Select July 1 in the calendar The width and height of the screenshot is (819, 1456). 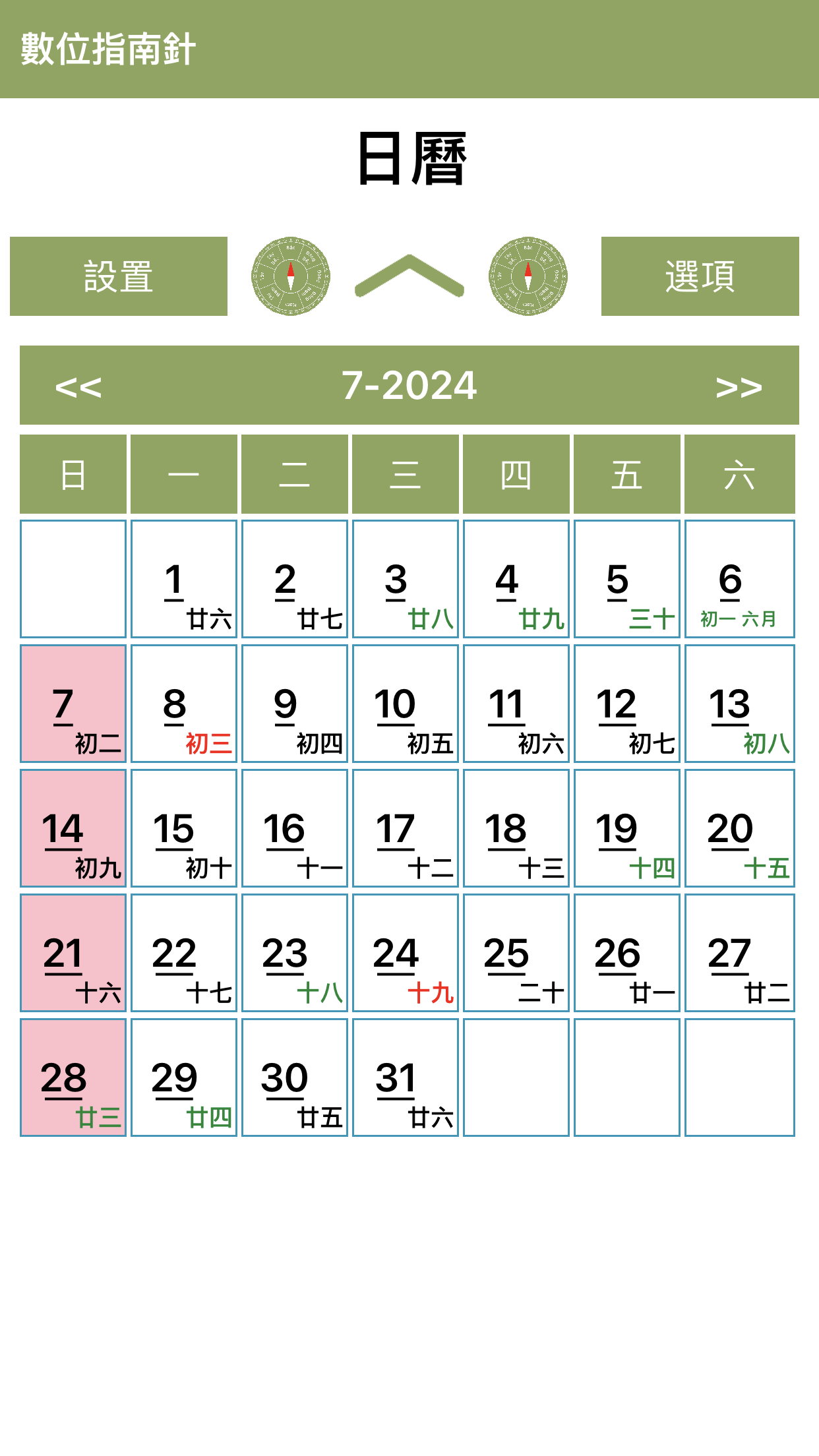(184, 579)
